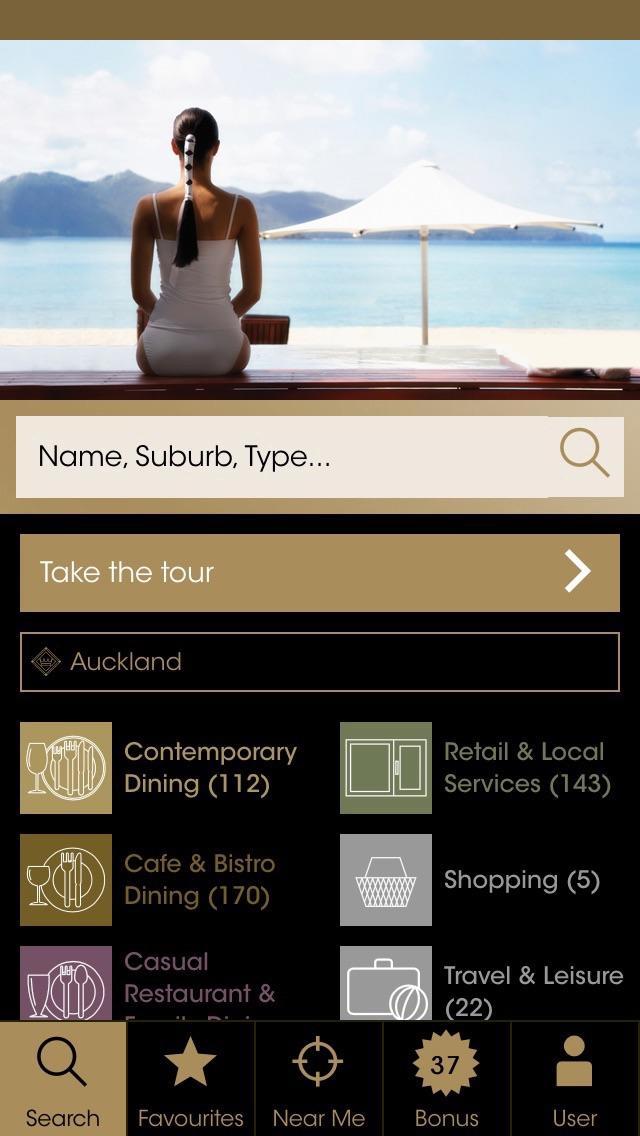The width and height of the screenshot is (640, 1136).
Task: Change the Auckland location selector
Action: click(x=320, y=662)
